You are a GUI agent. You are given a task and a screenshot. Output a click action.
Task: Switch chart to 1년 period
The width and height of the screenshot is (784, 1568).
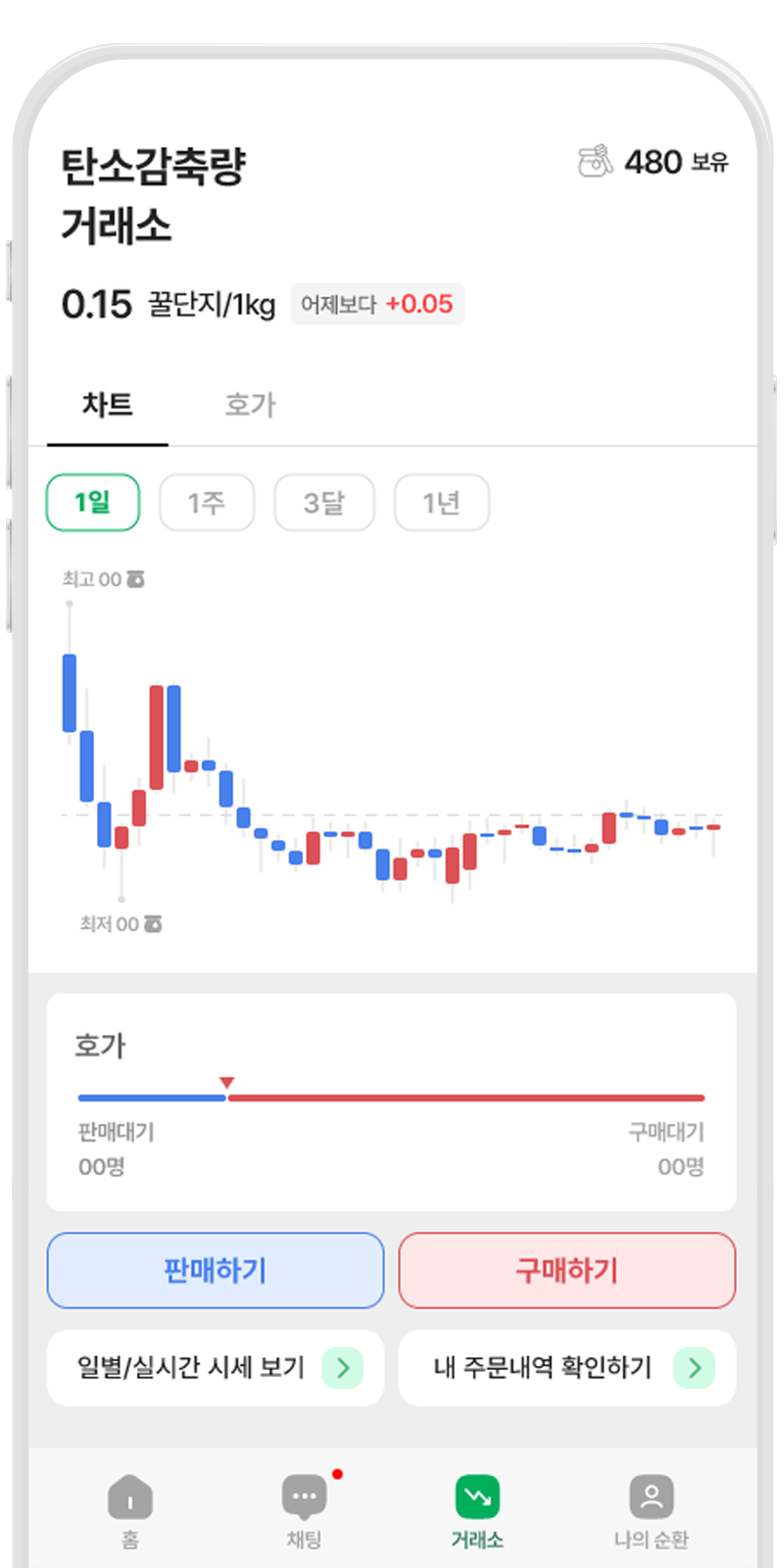442,503
